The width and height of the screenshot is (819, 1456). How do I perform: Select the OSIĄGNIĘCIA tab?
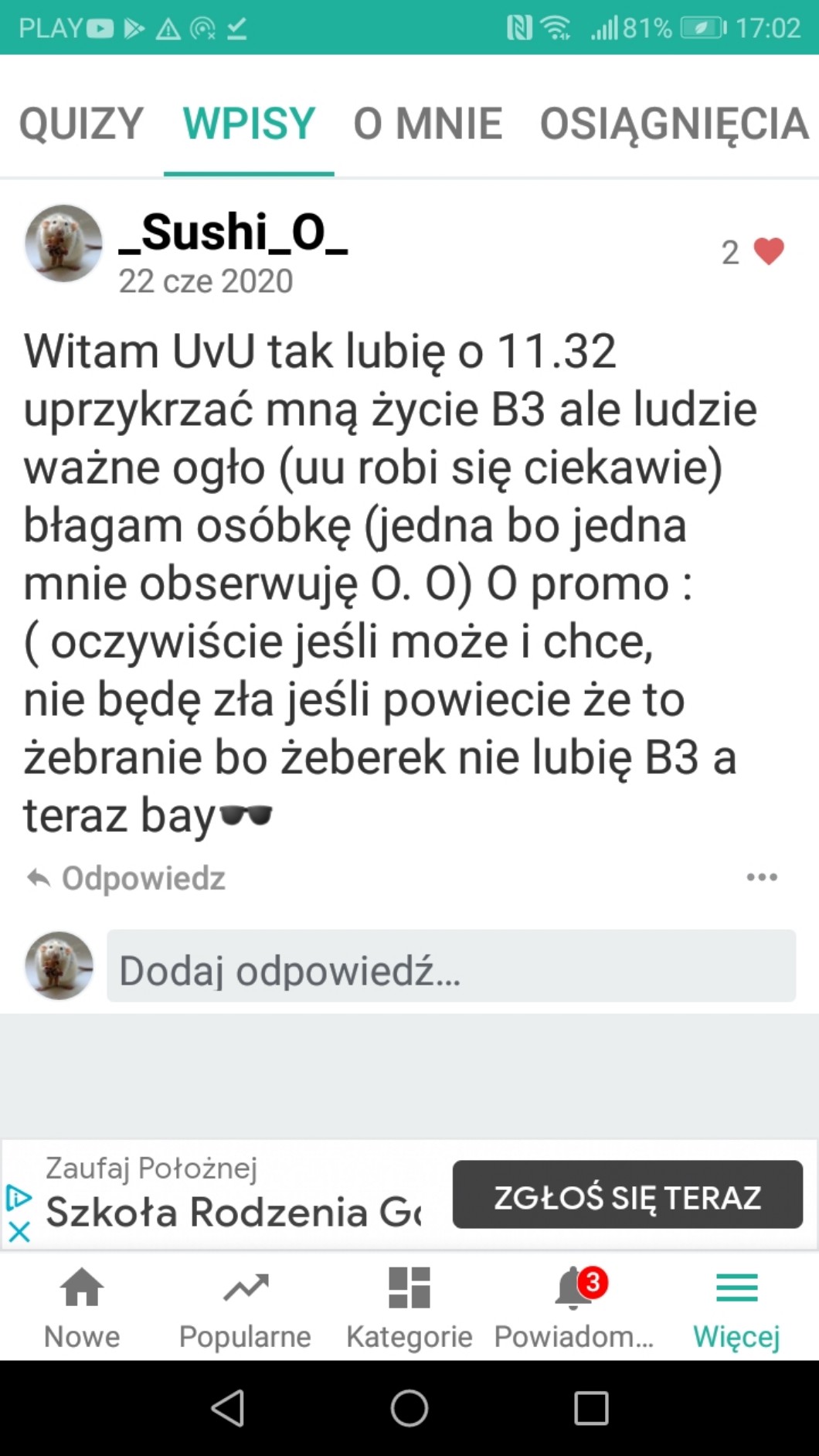click(x=674, y=124)
